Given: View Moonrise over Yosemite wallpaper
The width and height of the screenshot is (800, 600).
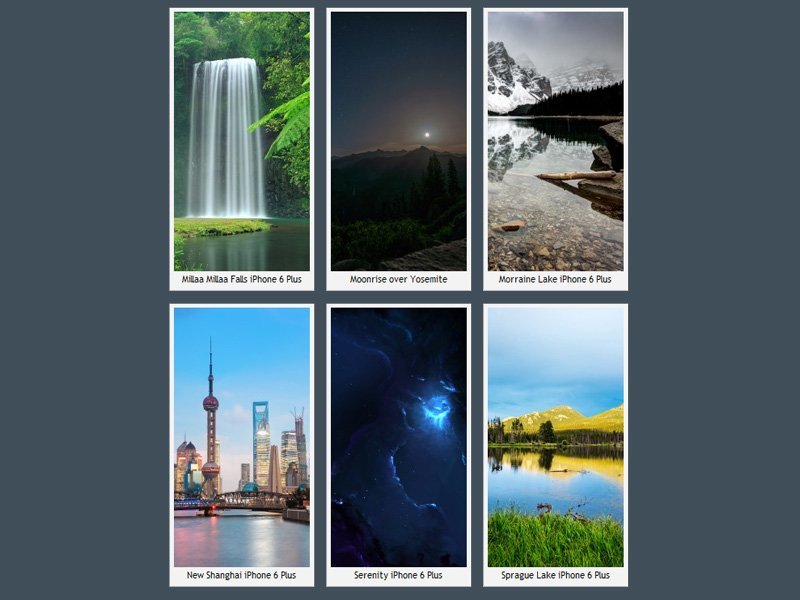Looking at the screenshot, I should (x=398, y=142).
